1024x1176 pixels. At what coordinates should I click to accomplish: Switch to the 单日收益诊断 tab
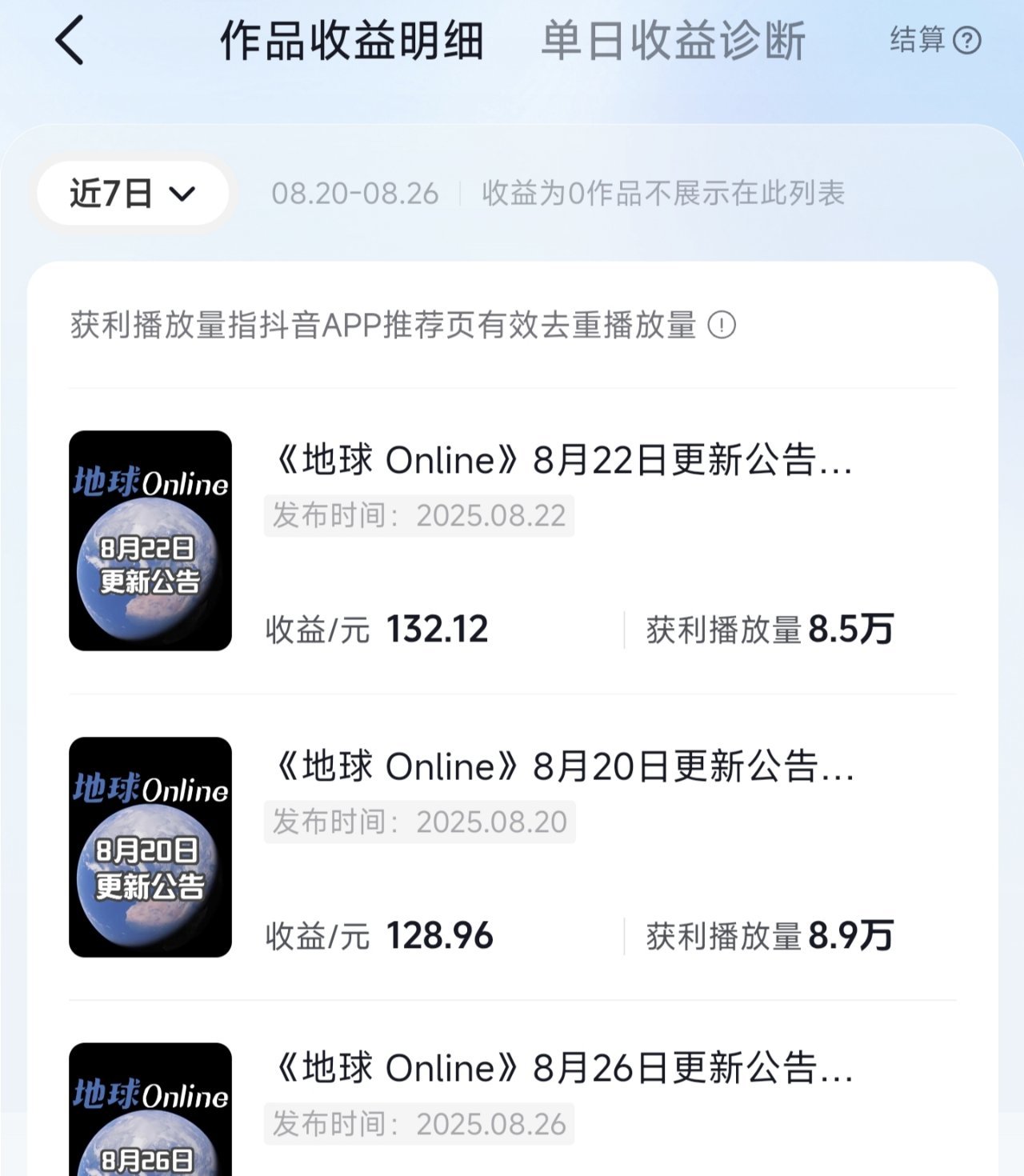(673, 41)
